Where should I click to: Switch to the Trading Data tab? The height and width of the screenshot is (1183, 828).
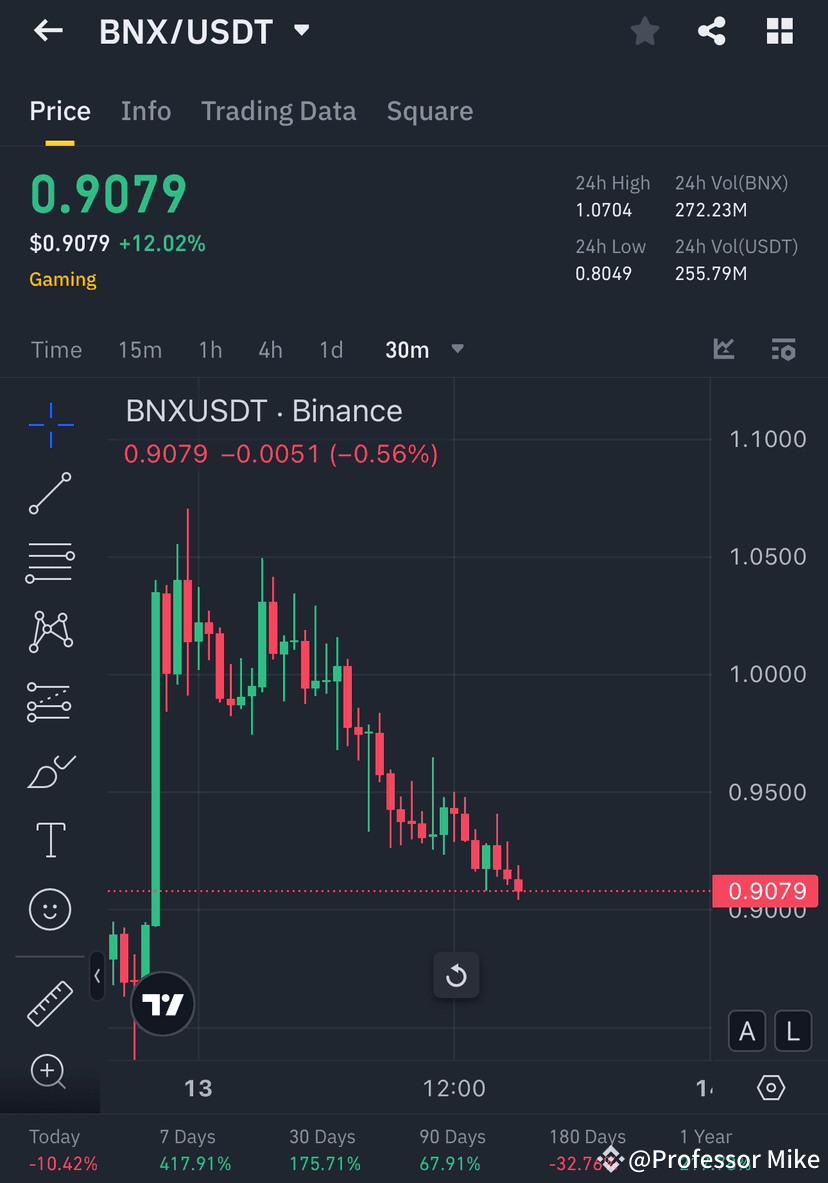point(278,111)
